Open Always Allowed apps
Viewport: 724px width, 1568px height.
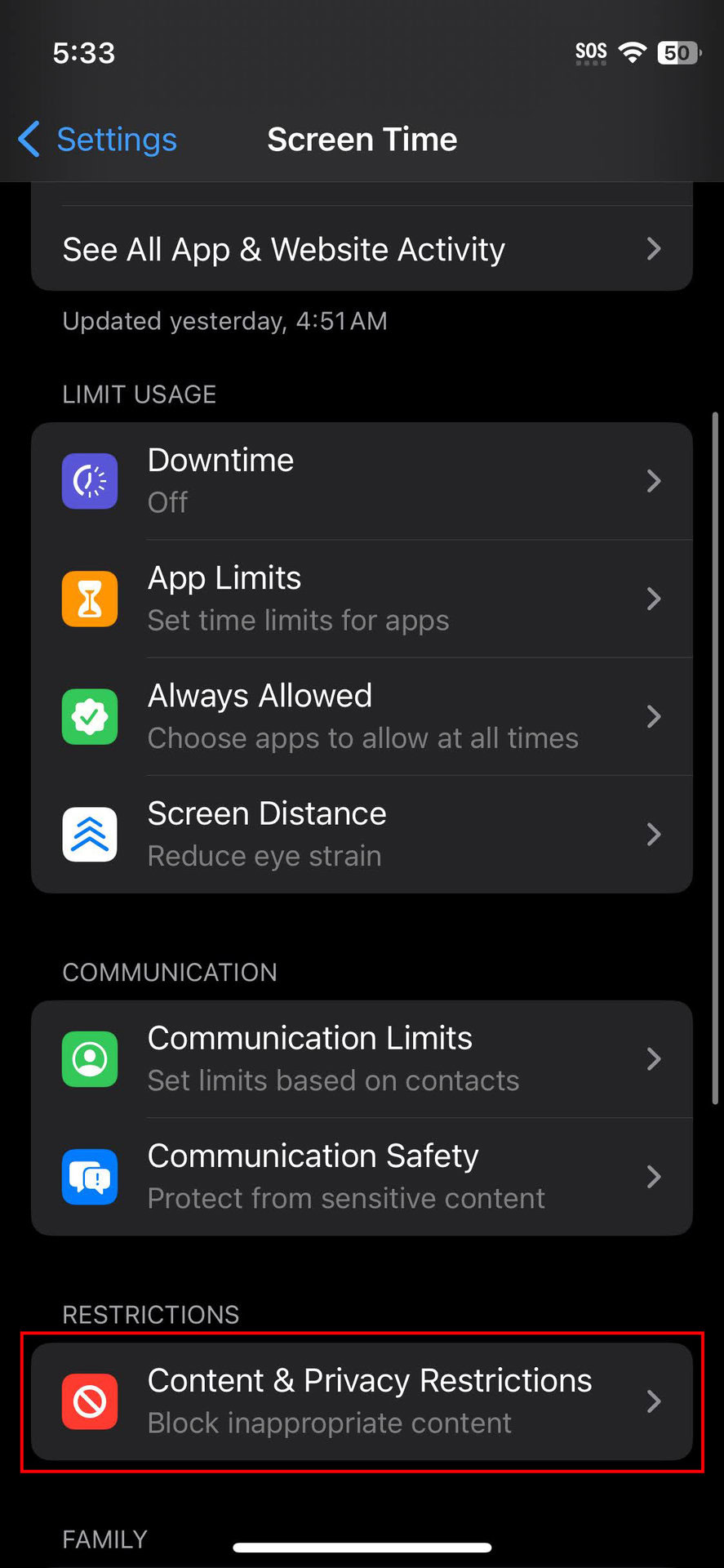[x=362, y=716]
